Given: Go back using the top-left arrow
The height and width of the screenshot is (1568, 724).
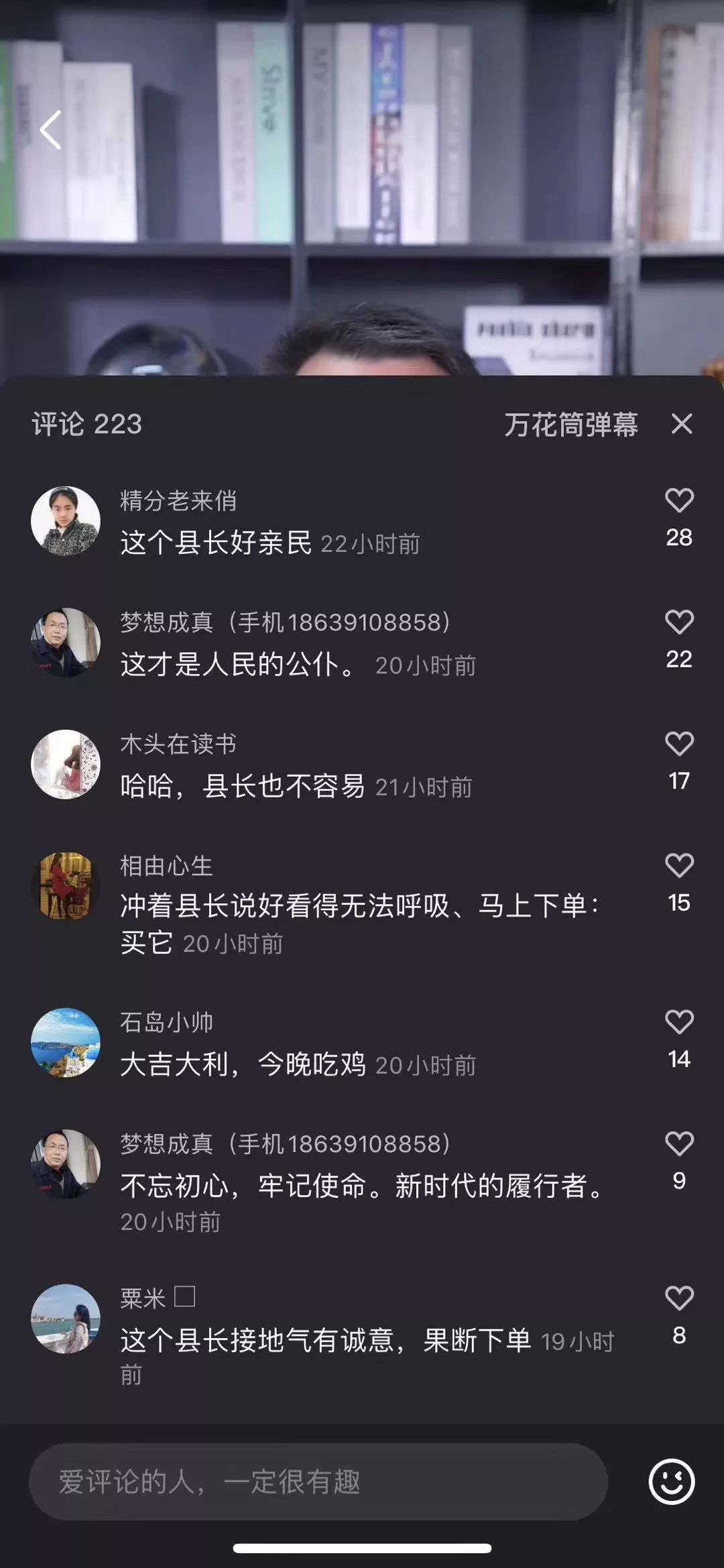Looking at the screenshot, I should [51, 130].
